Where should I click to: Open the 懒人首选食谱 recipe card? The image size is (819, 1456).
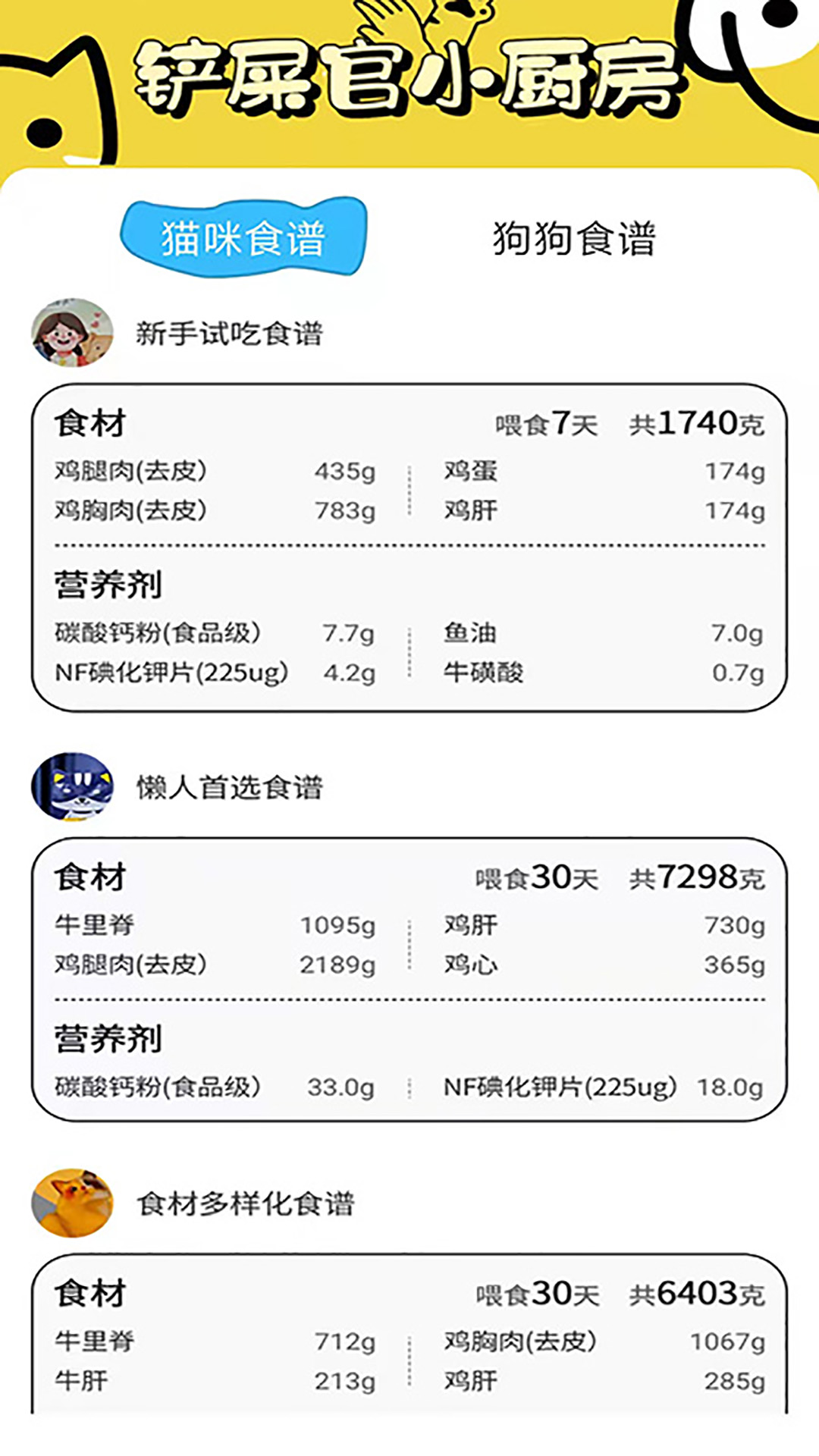(409, 980)
